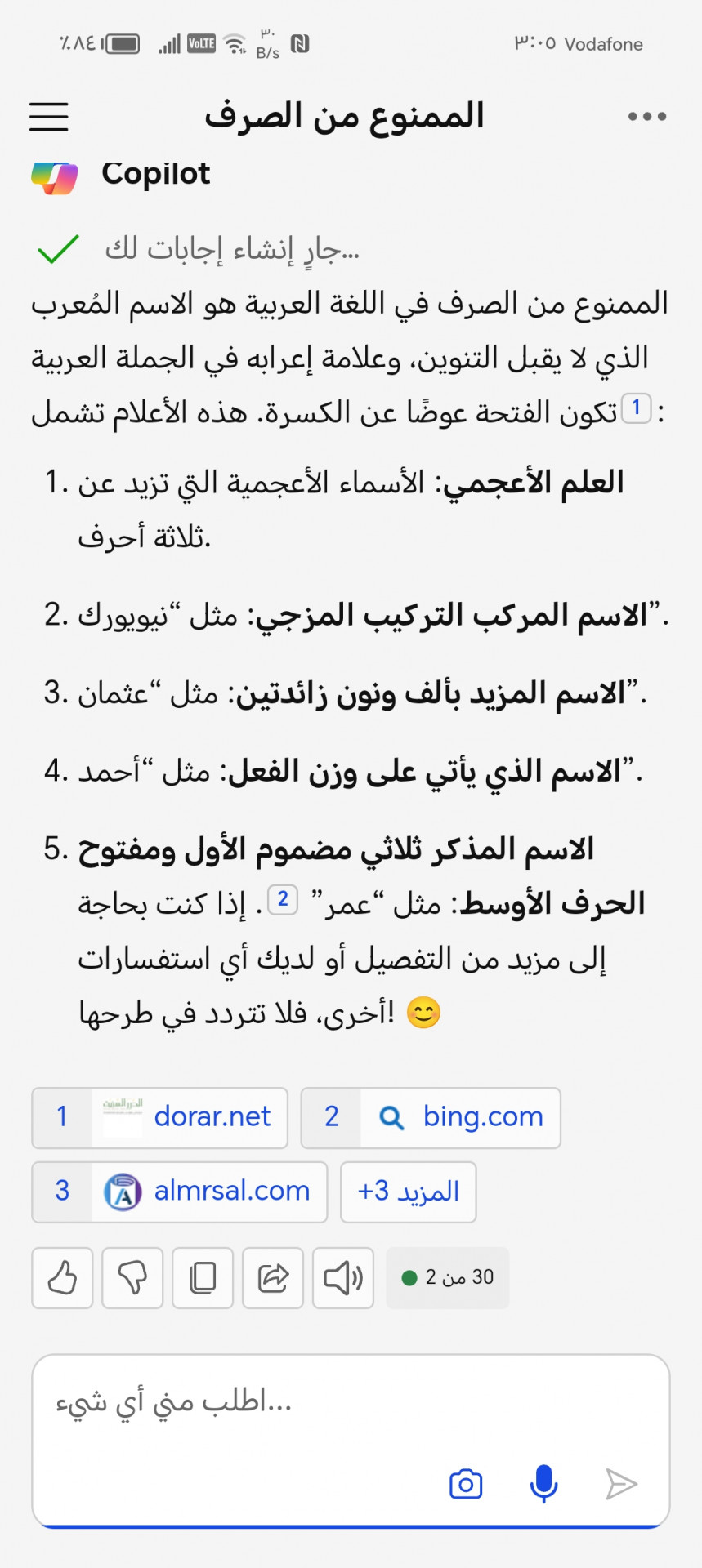Open the dorar.net source link
This screenshot has width=702, height=1568.
click(x=159, y=1117)
